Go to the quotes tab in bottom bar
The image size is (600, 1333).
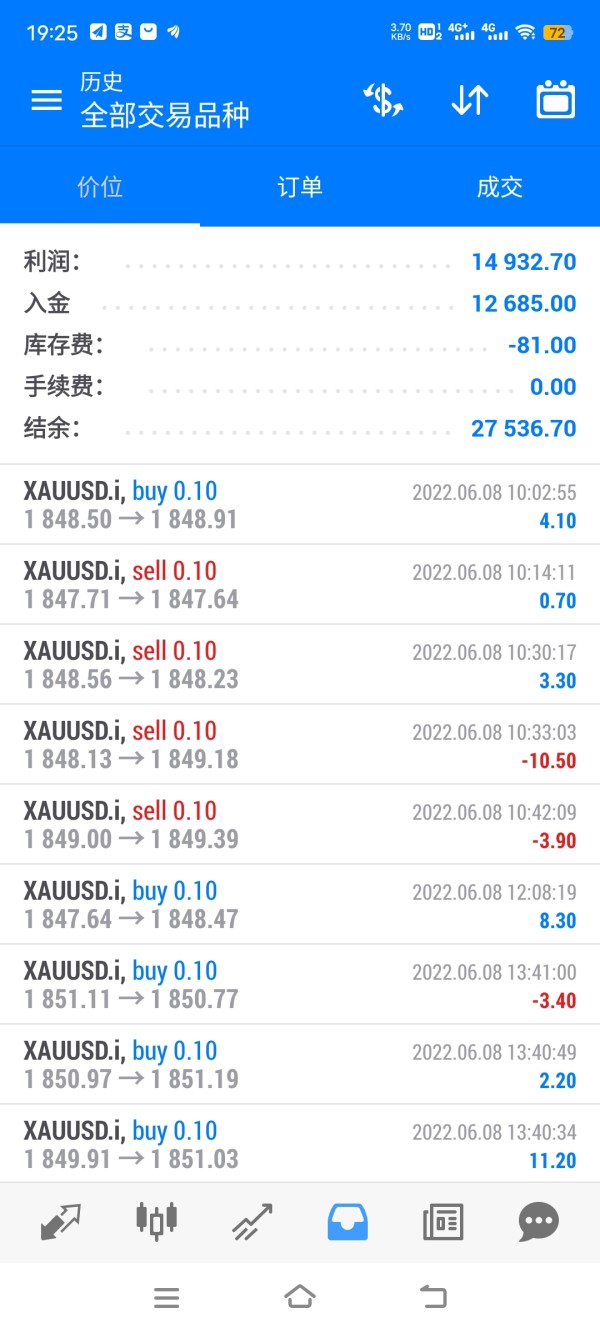point(61,1222)
